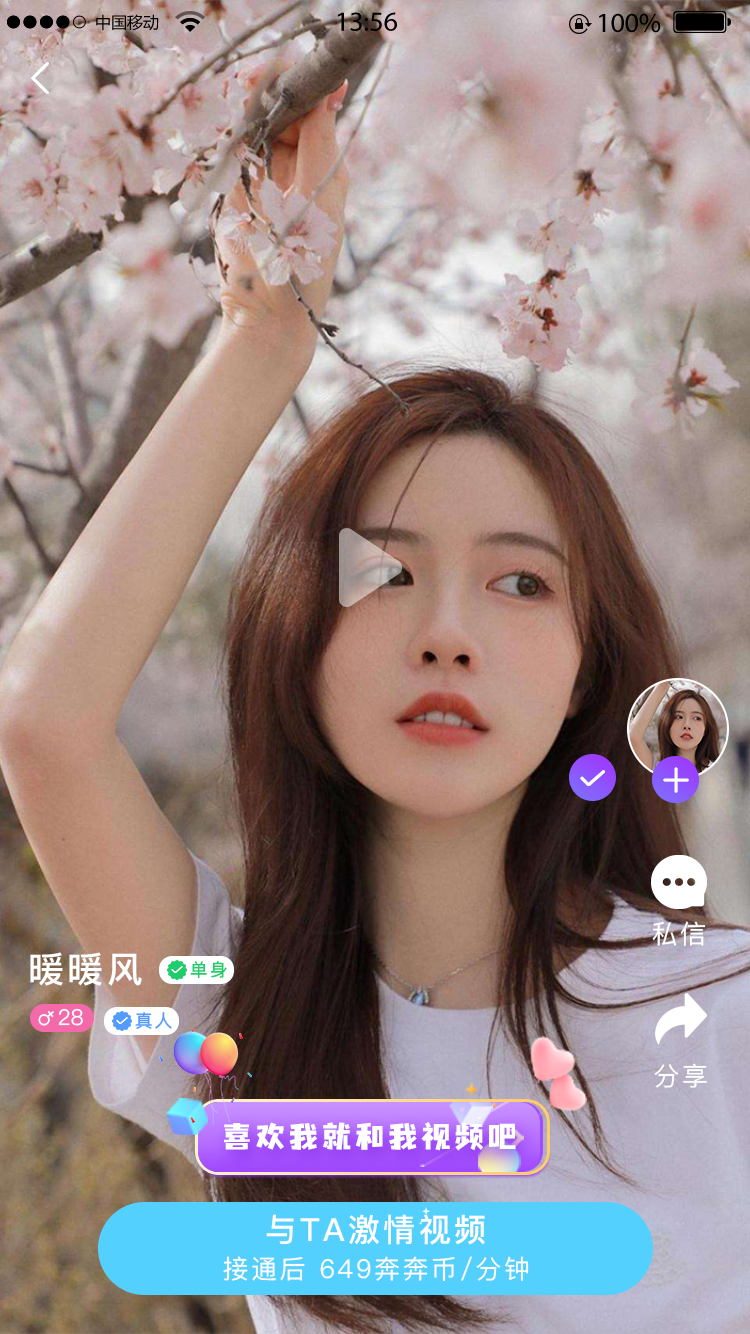
Task: Tap the 喜欢我就和我视频吧 banner
Action: point(372,1137)
